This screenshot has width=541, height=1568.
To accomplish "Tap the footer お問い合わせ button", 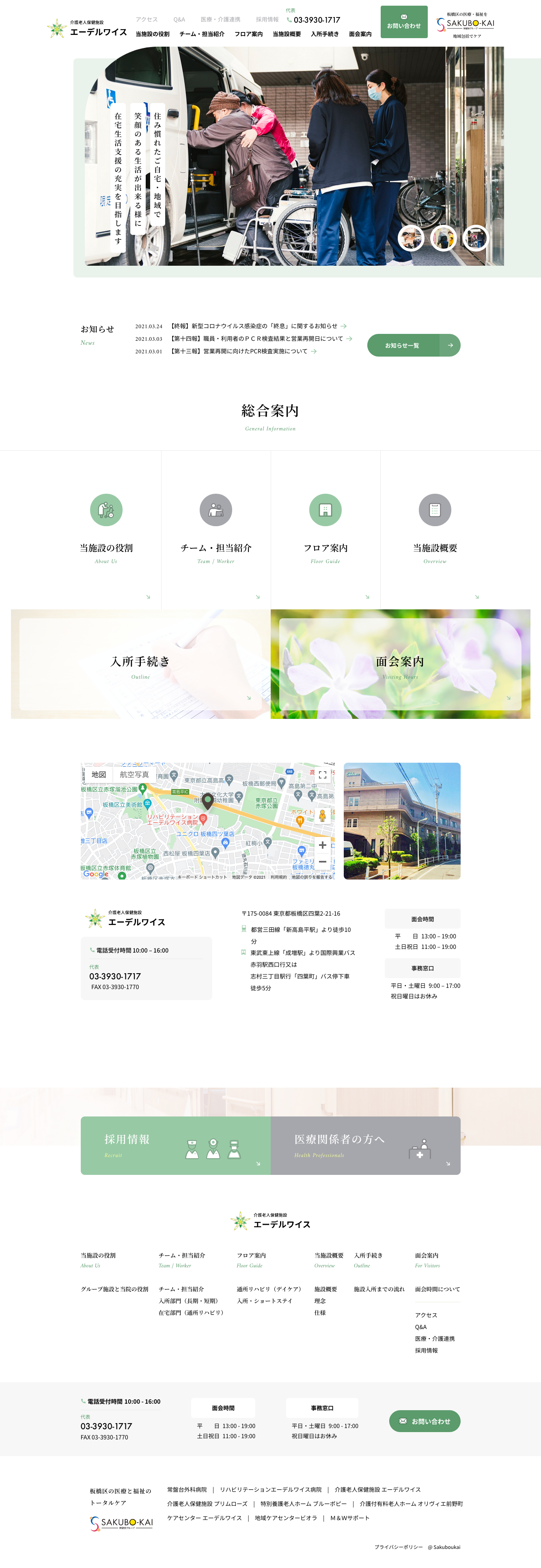I will click(x=425, y=1421).
